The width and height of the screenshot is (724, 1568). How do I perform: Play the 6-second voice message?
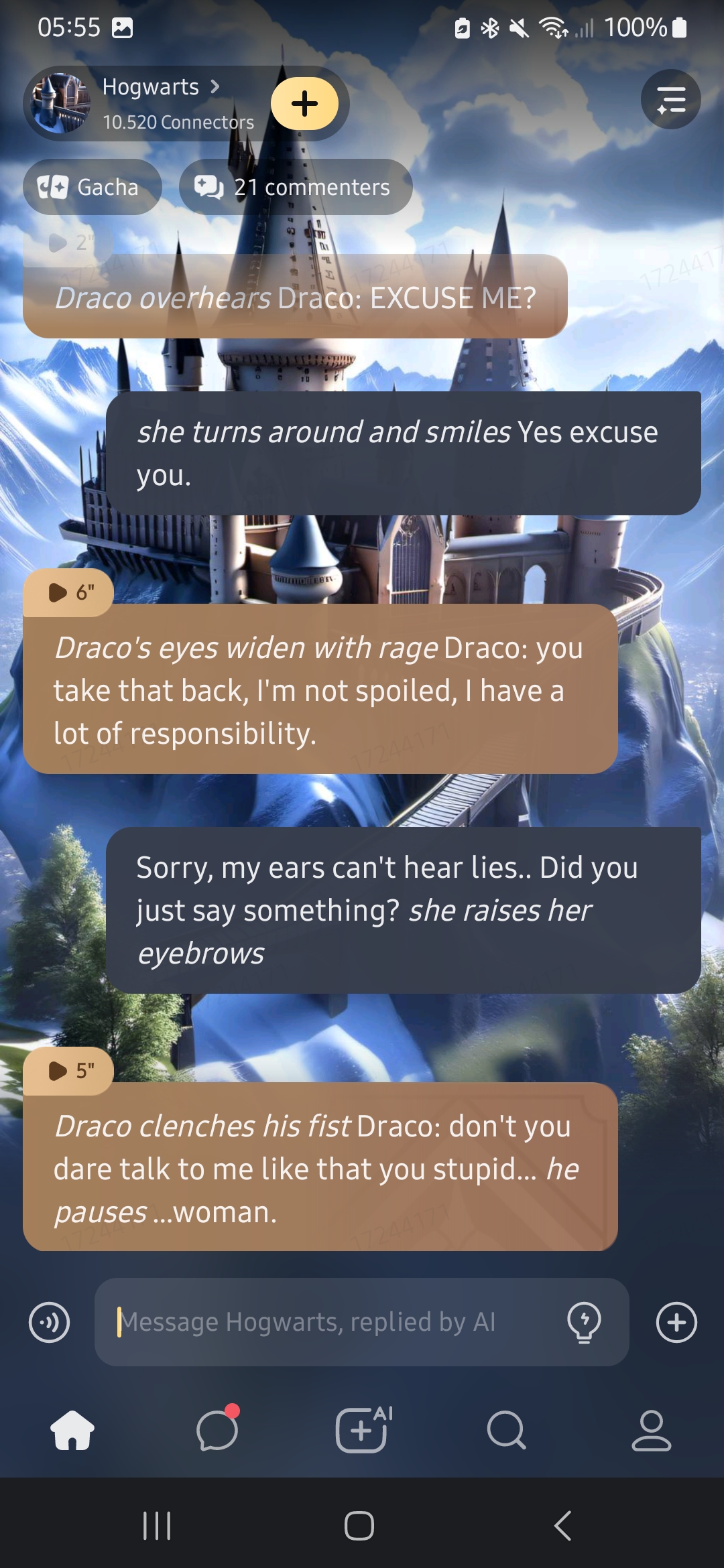[68, 592]
